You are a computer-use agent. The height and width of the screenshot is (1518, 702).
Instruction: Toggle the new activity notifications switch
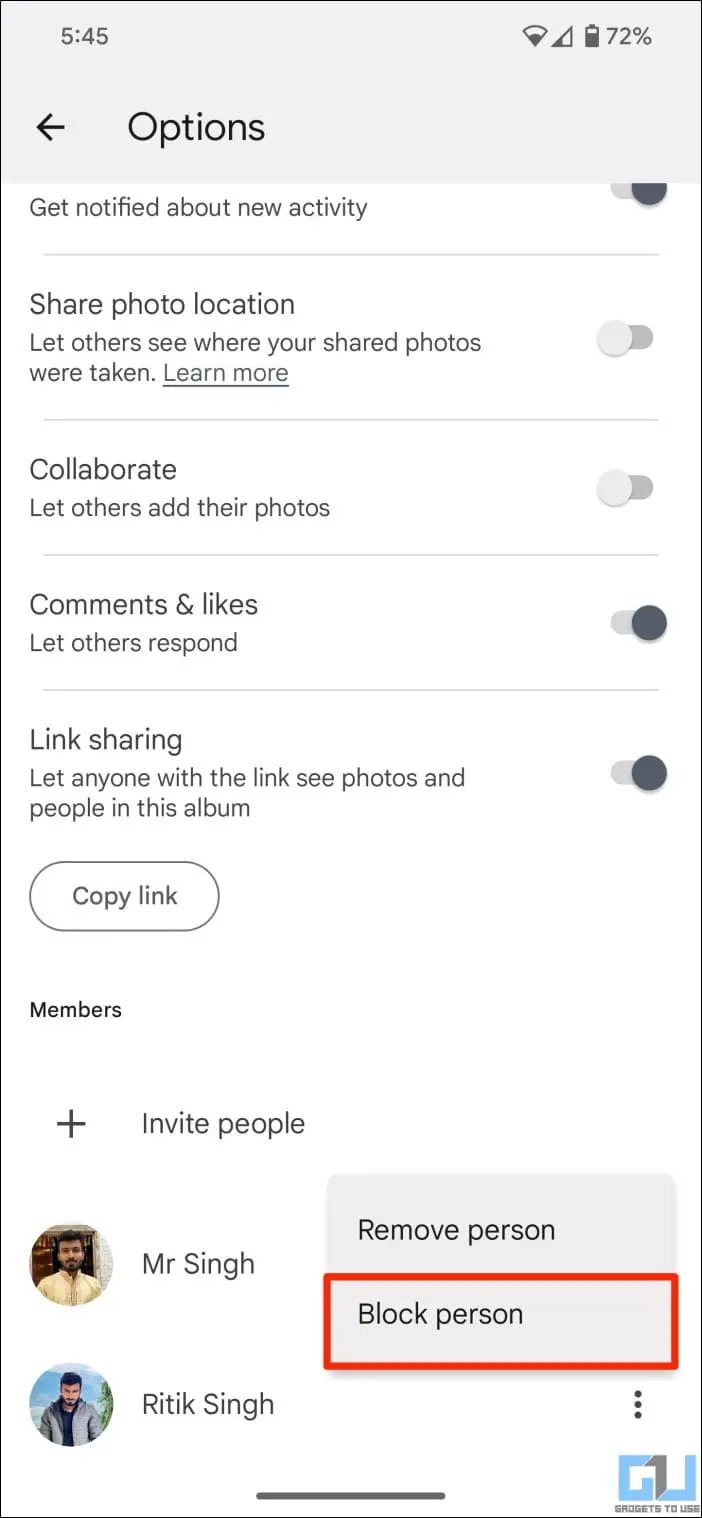(x=638, y=189)
